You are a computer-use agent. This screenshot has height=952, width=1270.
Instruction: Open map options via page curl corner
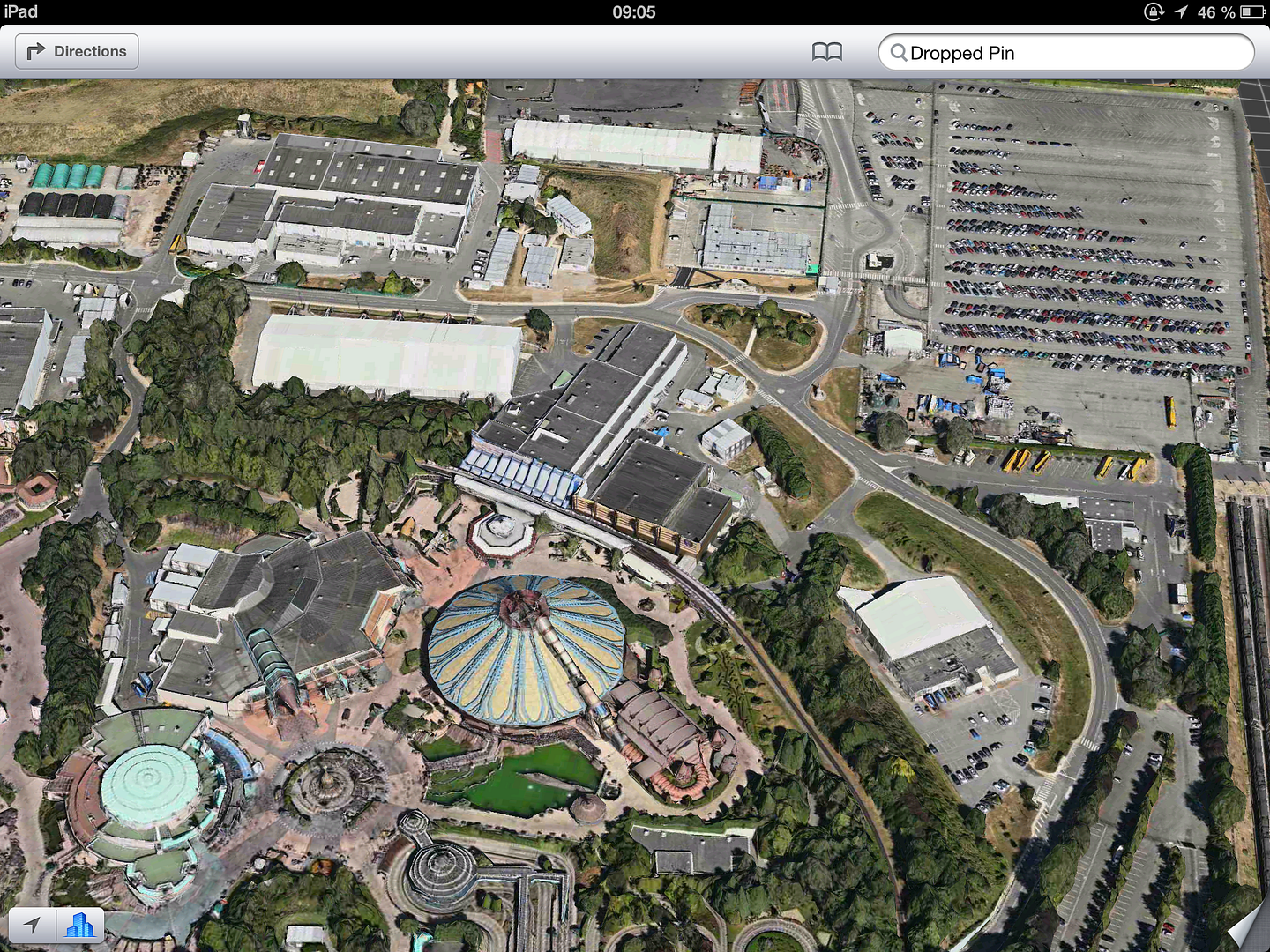(1247, 928)
